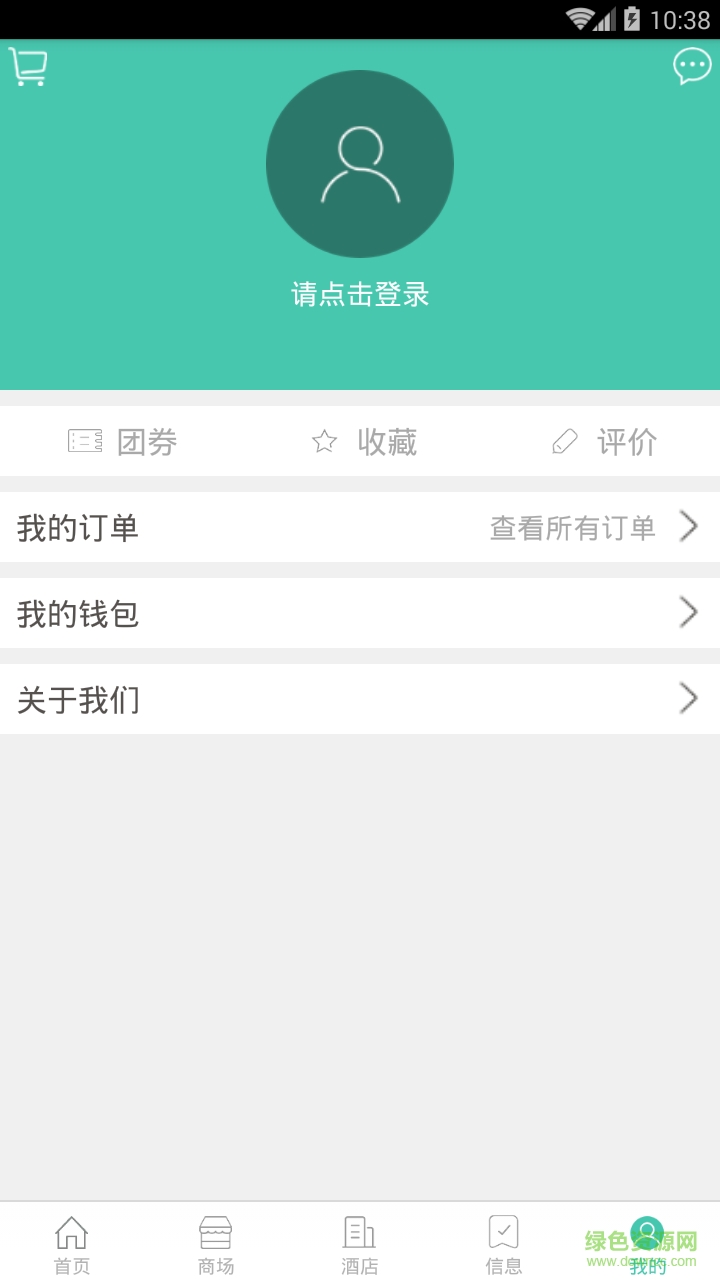Click 查看所有订单 view all orders
This screenshot has width=720, height=1280.
coord(571,527)
